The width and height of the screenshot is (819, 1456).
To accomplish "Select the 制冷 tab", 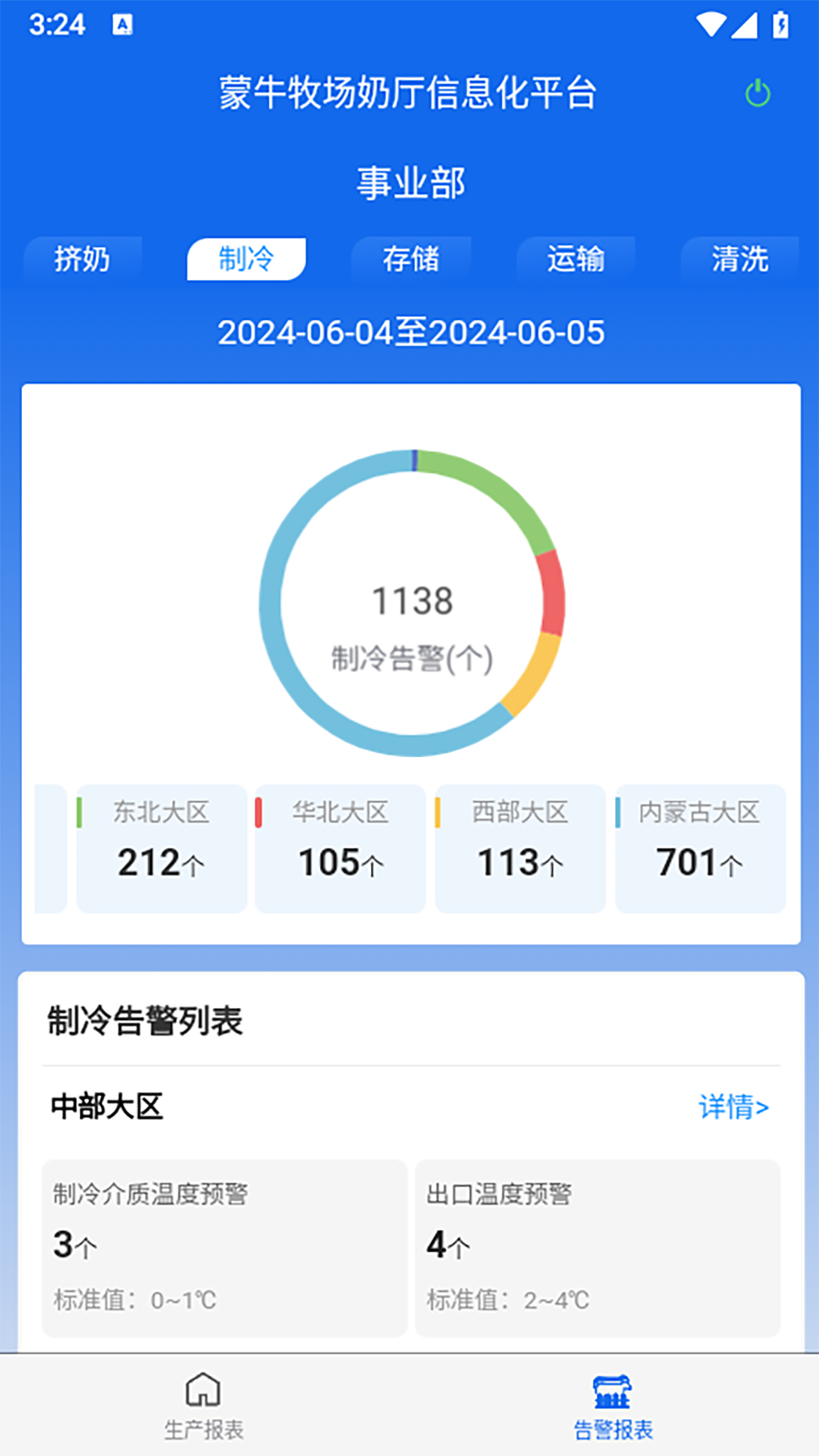I will (x=246, y=259).
